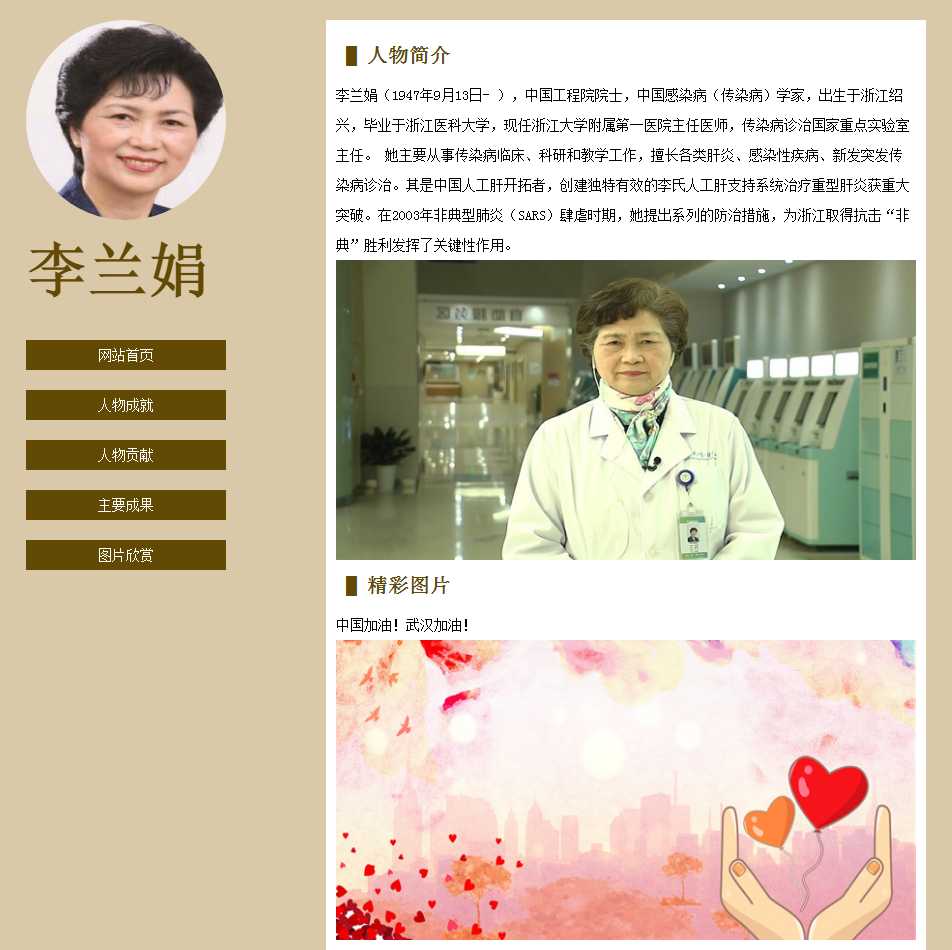The image size is (952, 950).
Task: Select the 人物贡献 menu button
Action: tap(126, 455)
